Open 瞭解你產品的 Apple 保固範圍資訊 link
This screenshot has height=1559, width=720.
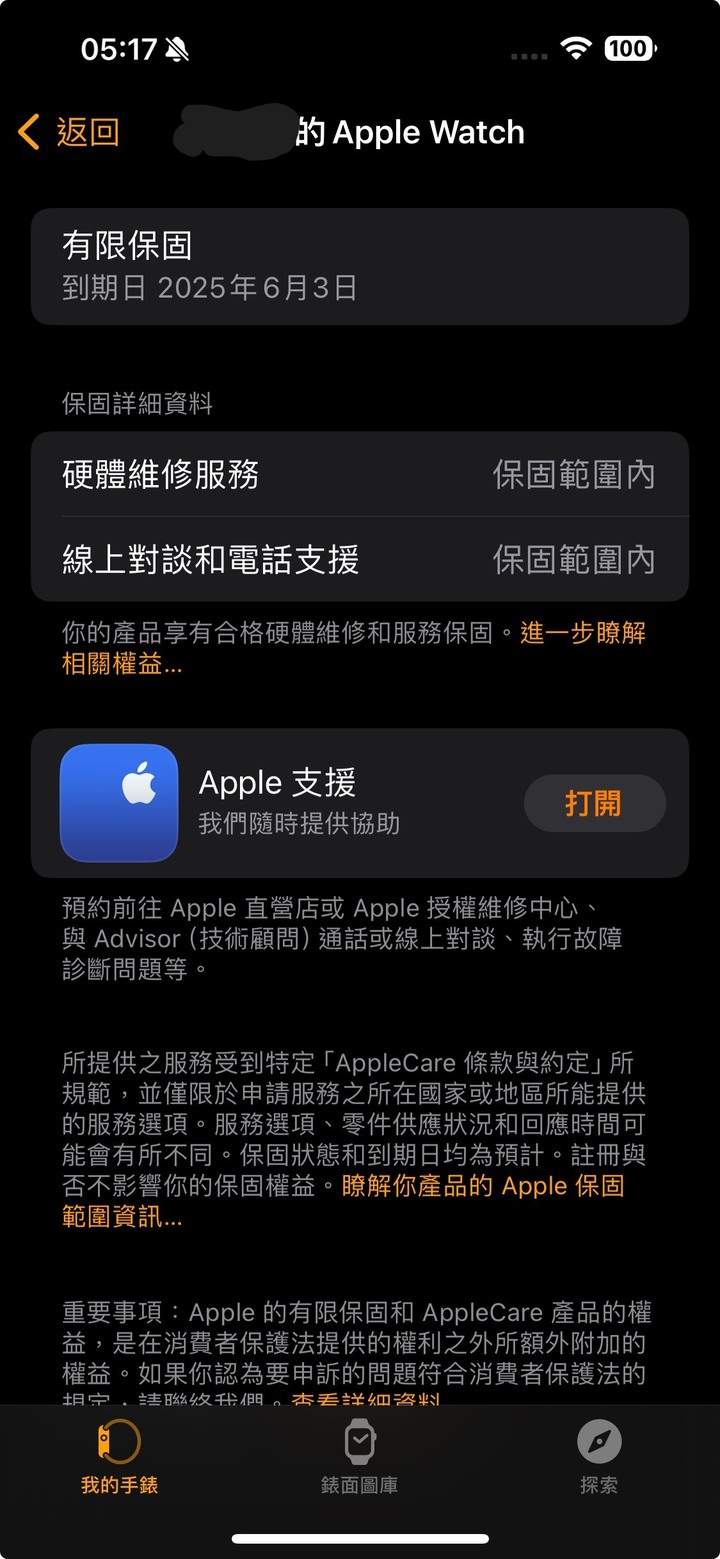pos(482,1186)
